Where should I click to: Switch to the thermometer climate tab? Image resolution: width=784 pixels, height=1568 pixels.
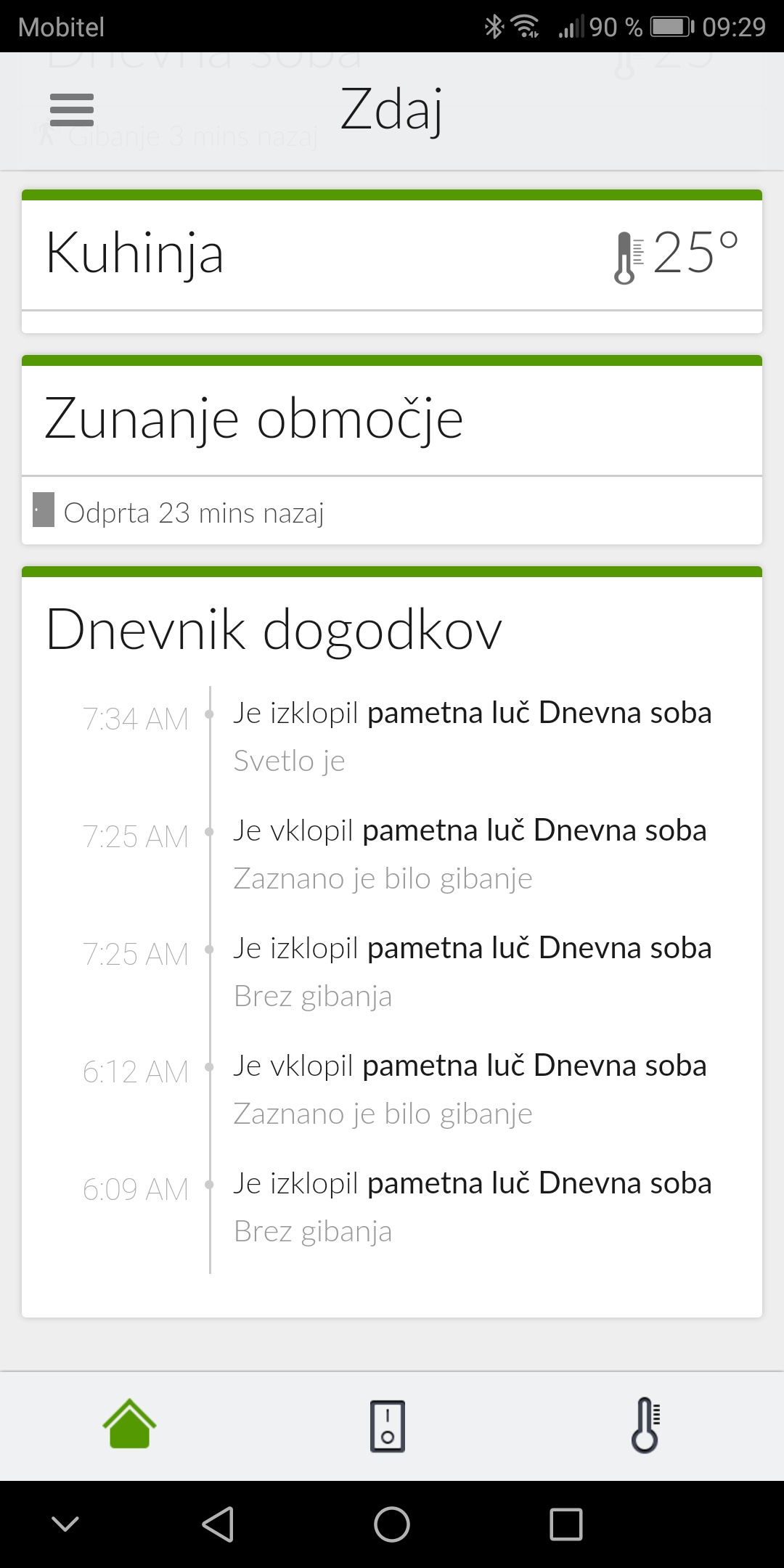tap(645, 1425)
